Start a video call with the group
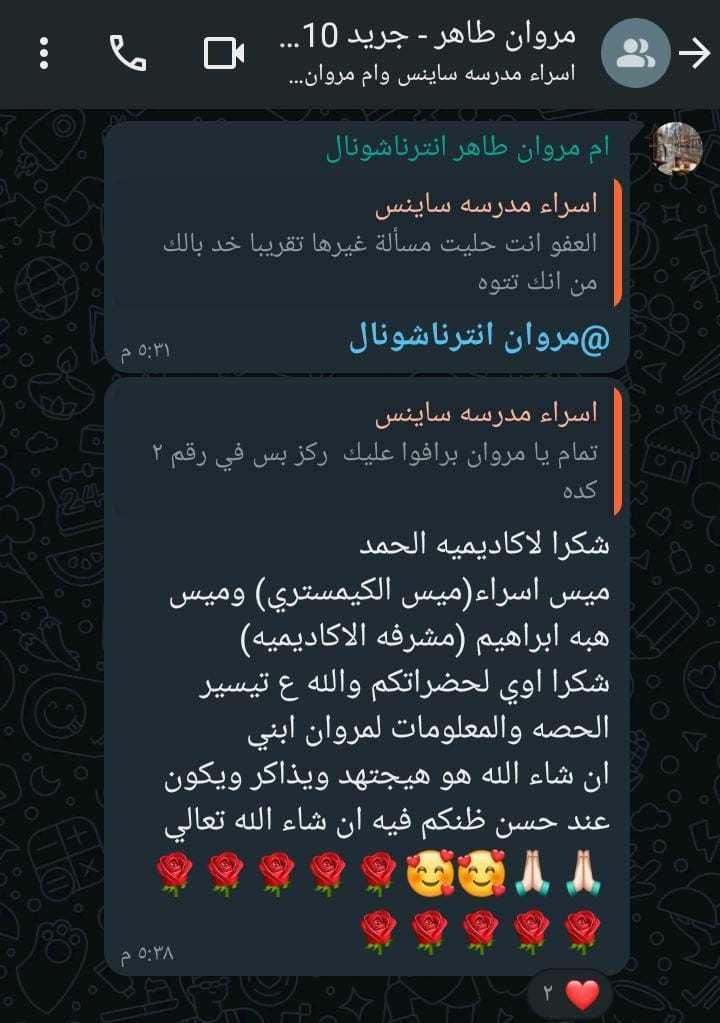The image size is (720, 1023). click(x=224, y=53)
